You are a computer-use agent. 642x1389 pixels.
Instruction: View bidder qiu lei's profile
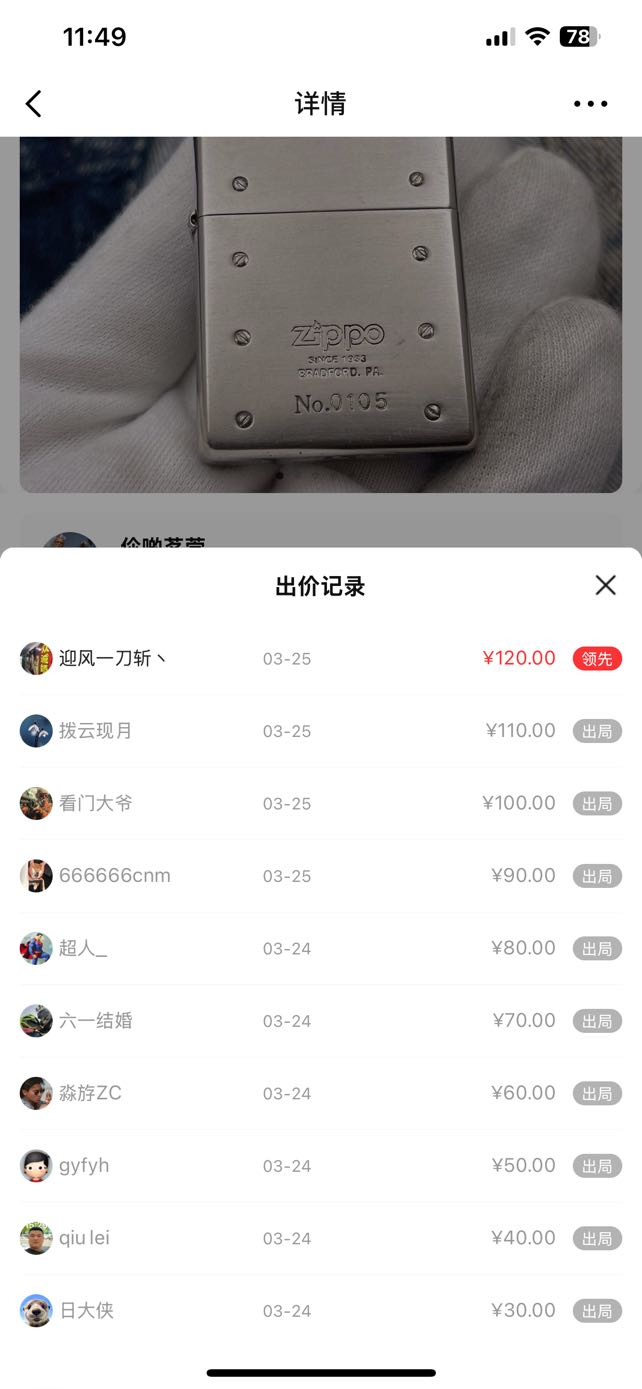[x=36, y=1238]
